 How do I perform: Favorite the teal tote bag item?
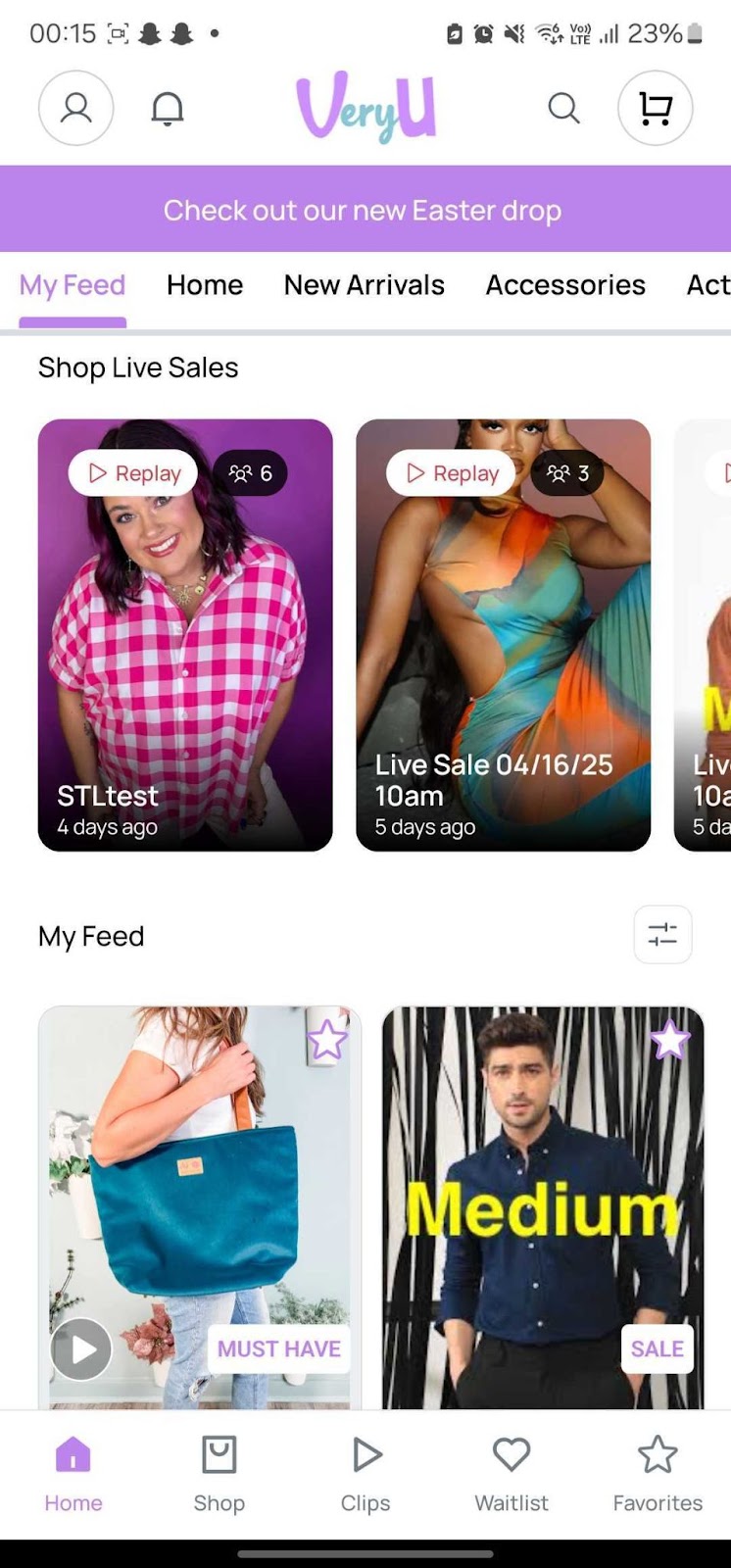coord(327,1041)
